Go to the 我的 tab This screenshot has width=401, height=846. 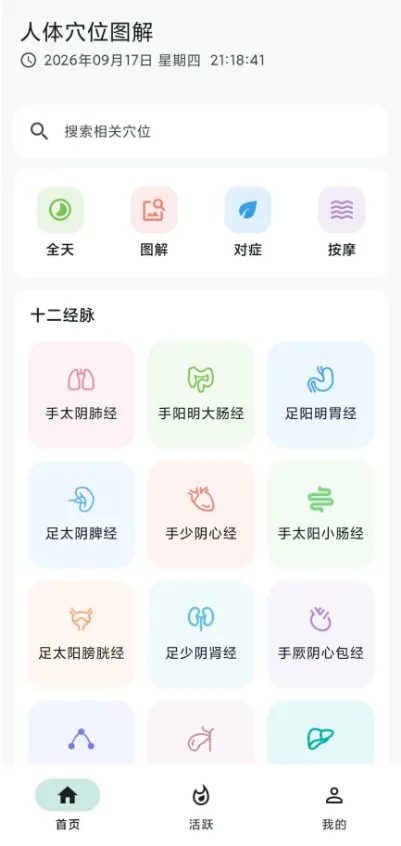pyautogui.click(x=334, y=806)
